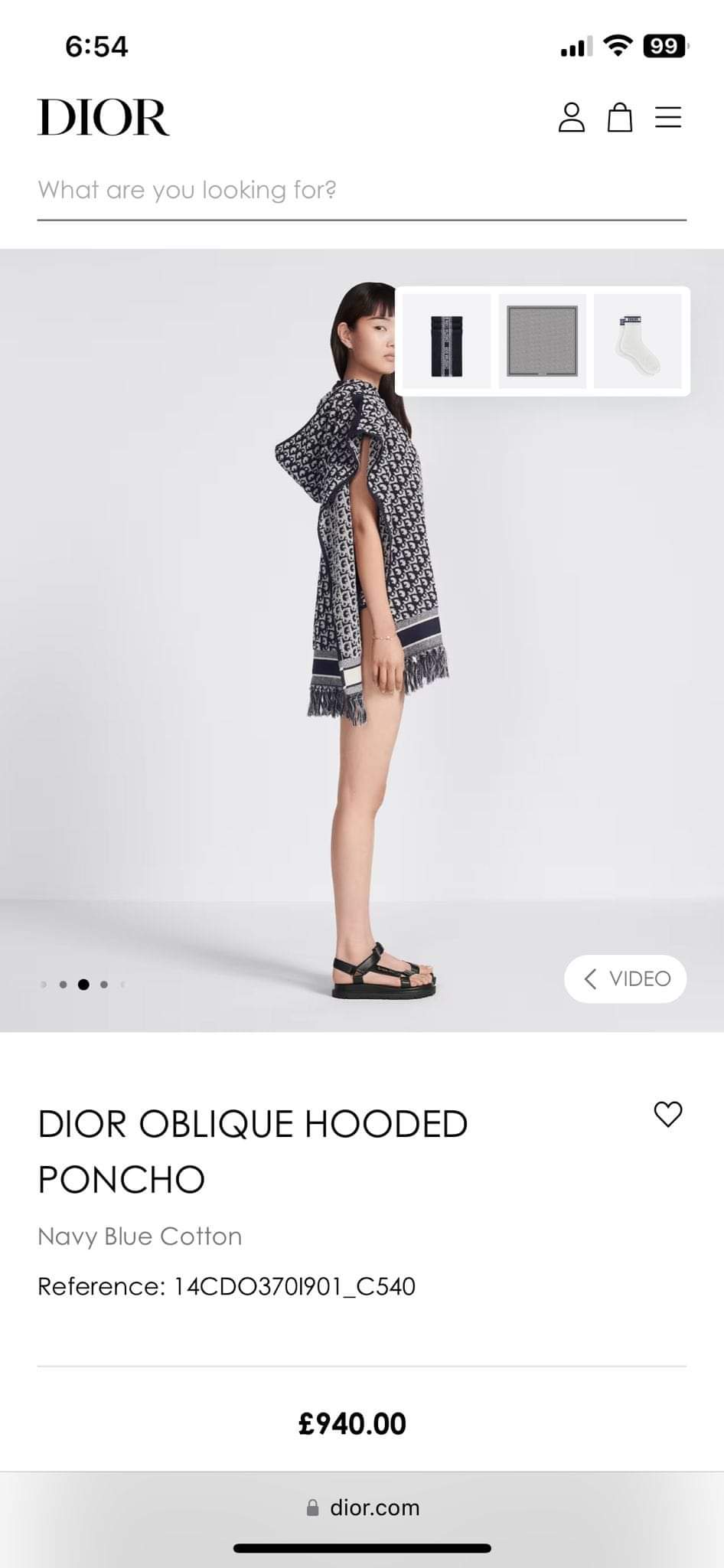Image resolution: width=724 pixels, height=1568 pixels.
Task: Tap the VIDEO button on product image
Action: (625, 978)
